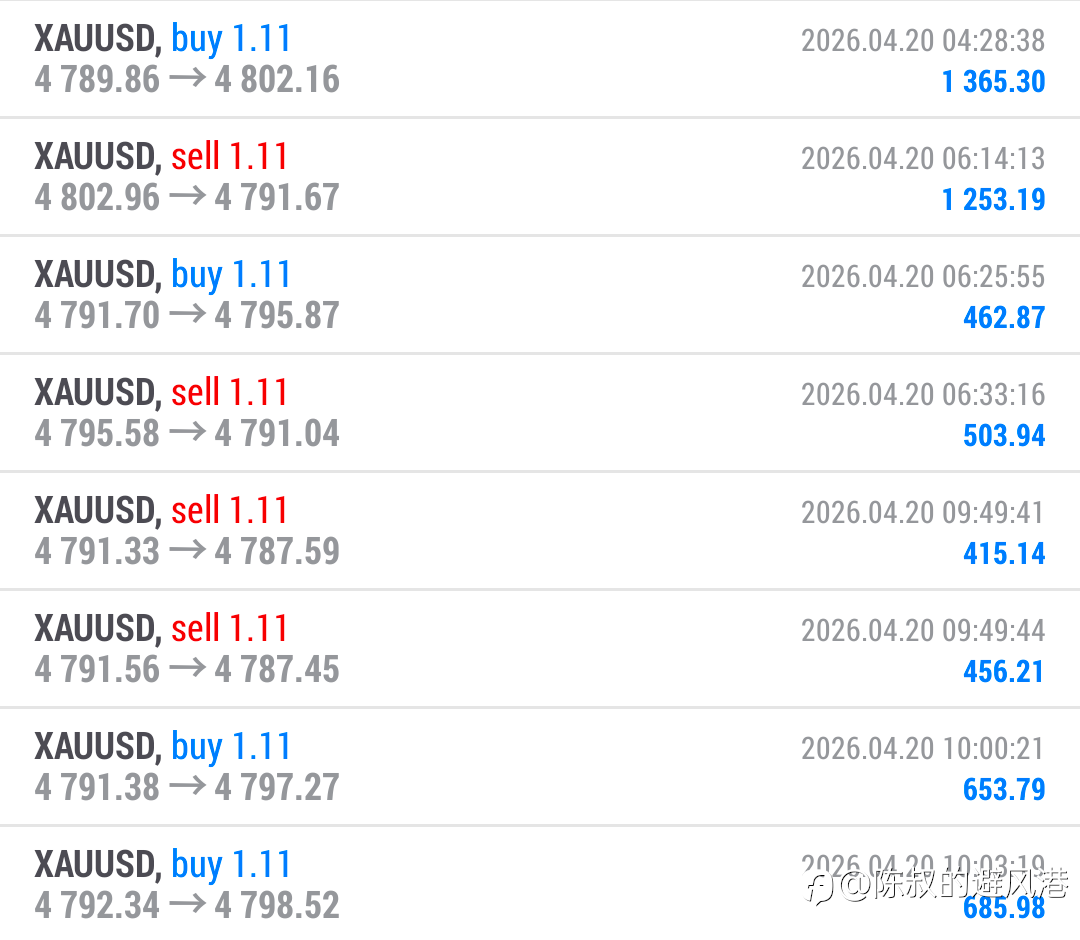Expand the buy trade with profit 462.87

coord(540,295)
